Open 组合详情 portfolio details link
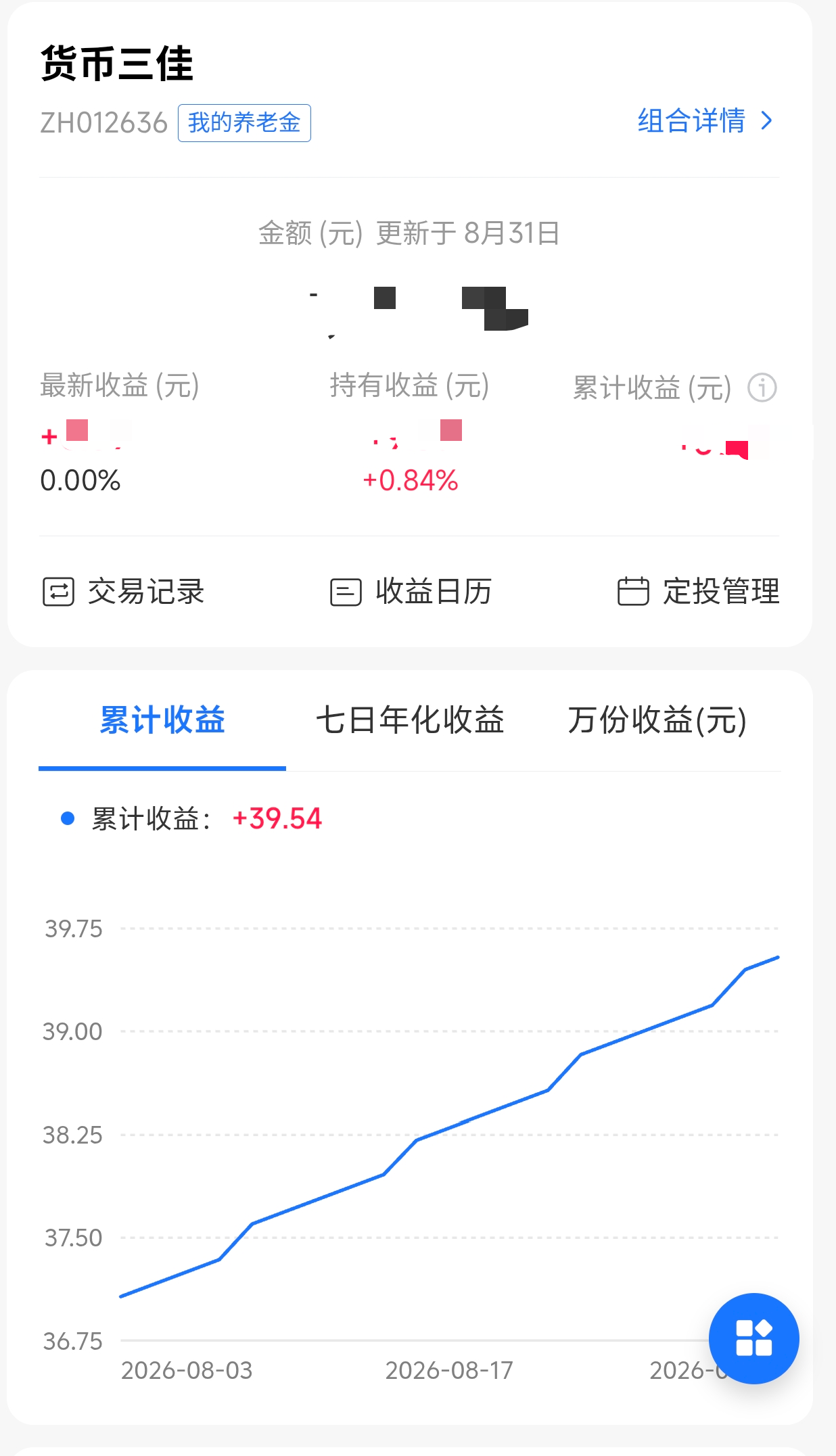Viewport: 836px width, 1456px height. tap(705, 121)
